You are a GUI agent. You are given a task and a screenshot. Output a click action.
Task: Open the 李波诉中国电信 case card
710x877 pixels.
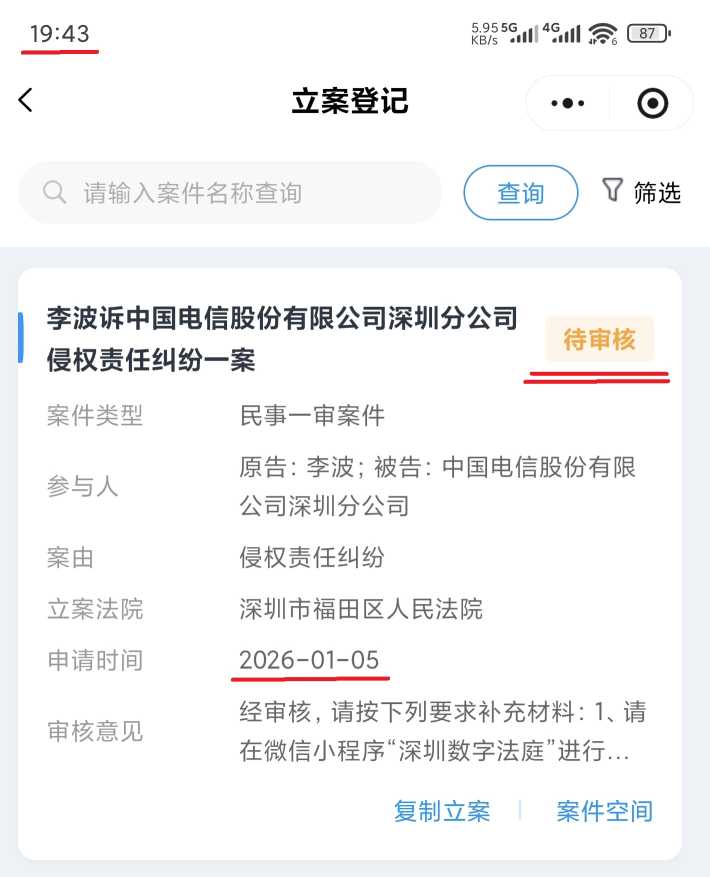282,339
